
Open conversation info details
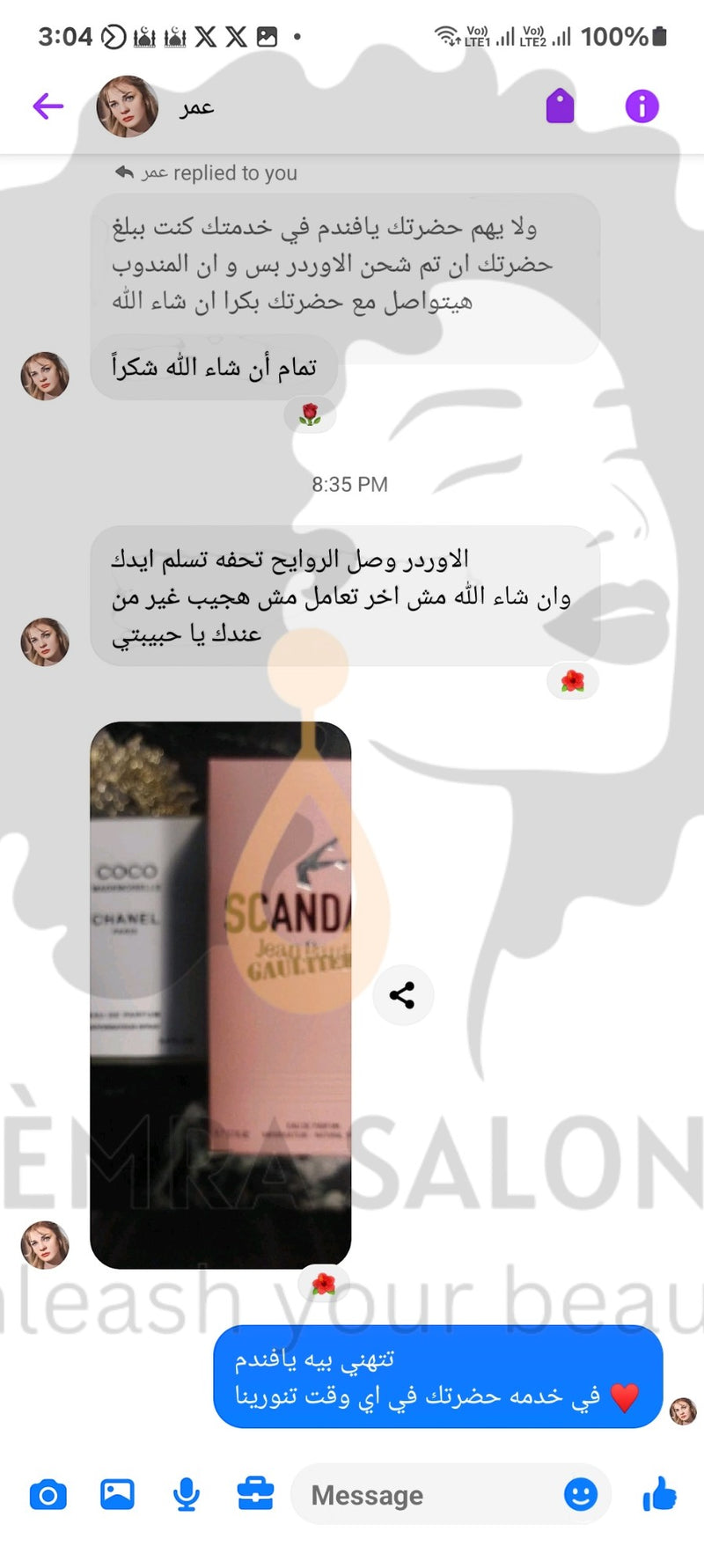pos(642,106)
